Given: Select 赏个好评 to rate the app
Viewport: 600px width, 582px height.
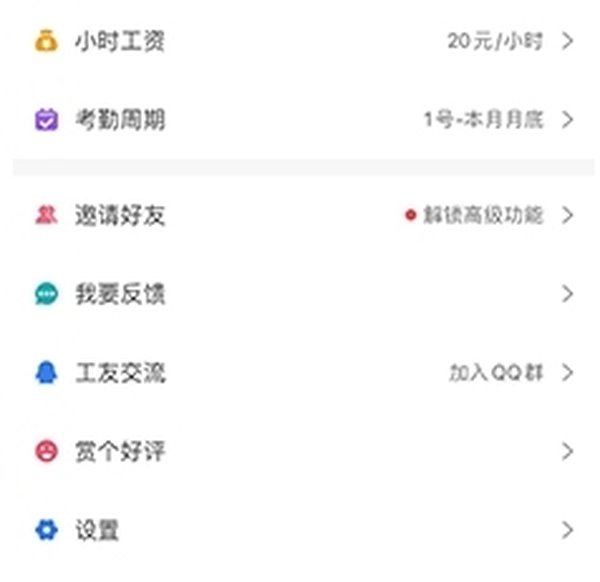Looking at the screenshot, I should point(120,451).
